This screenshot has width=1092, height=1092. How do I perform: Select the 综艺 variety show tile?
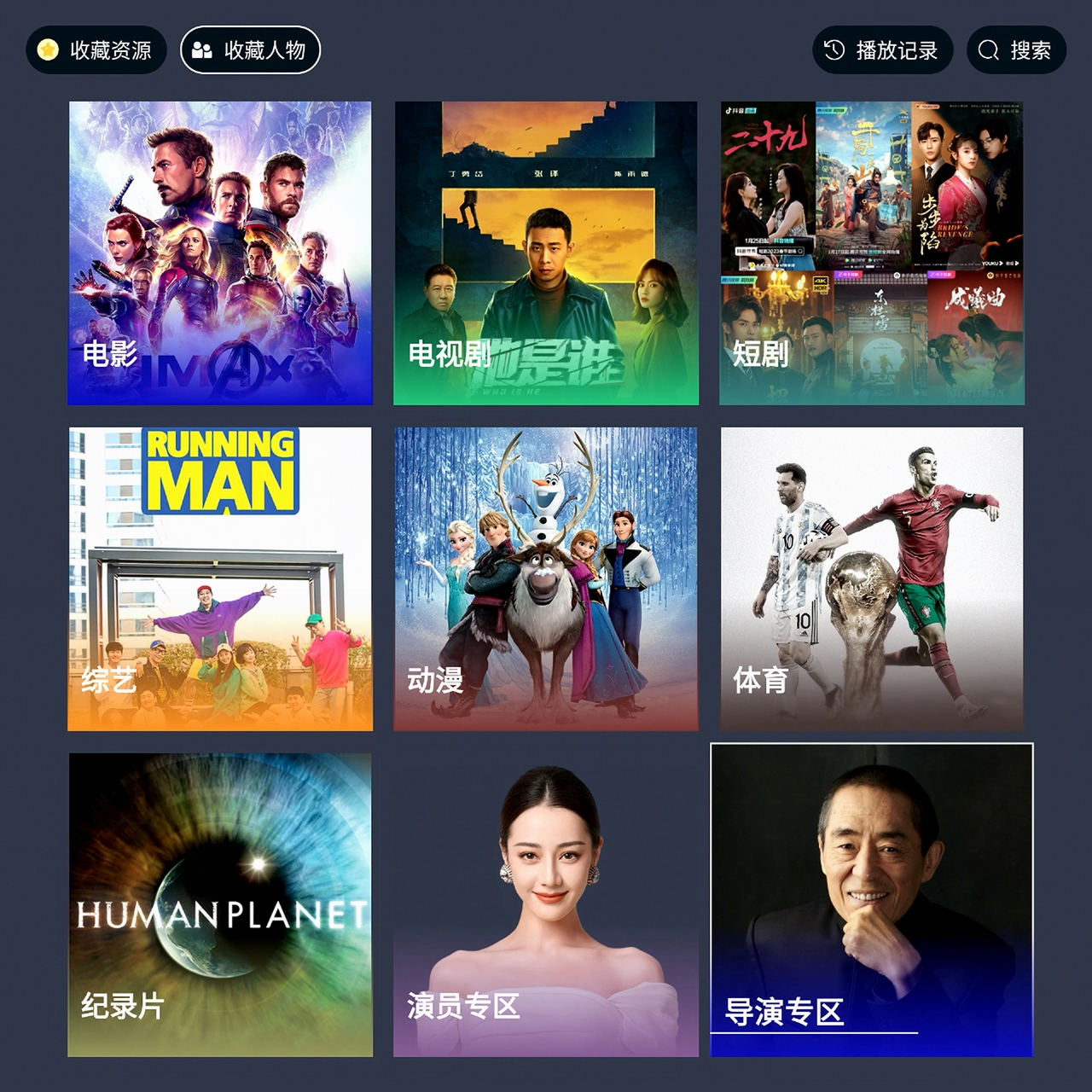[220, 579]
